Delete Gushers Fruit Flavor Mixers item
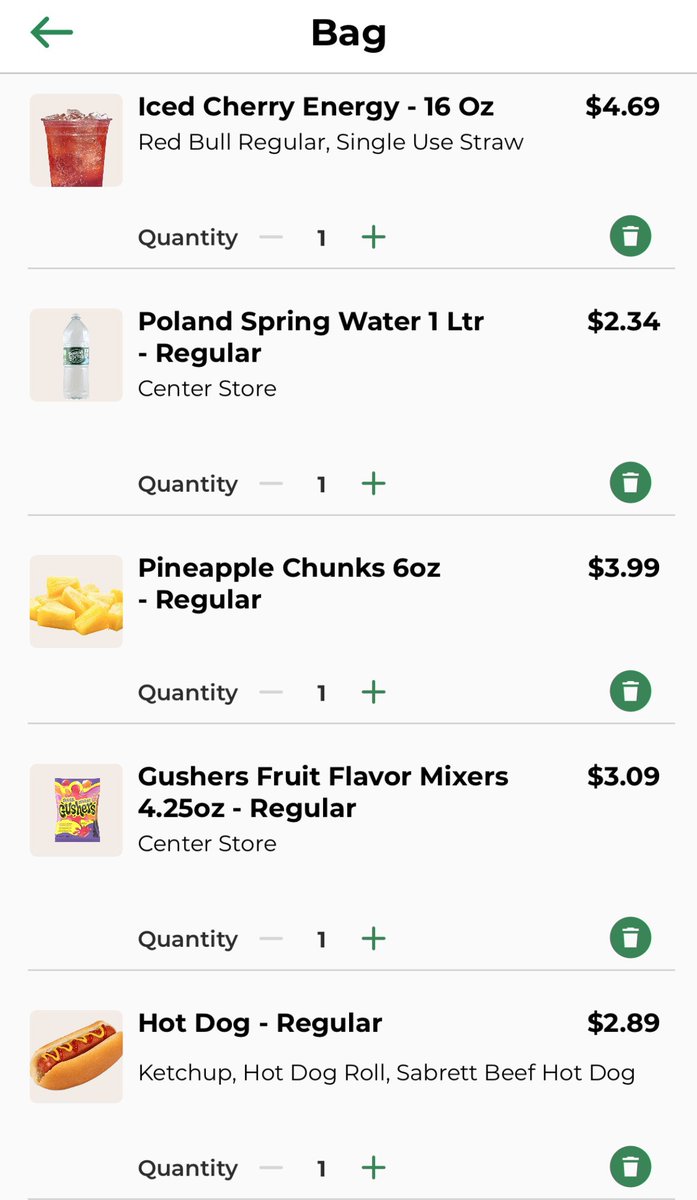 click(630, 938)
